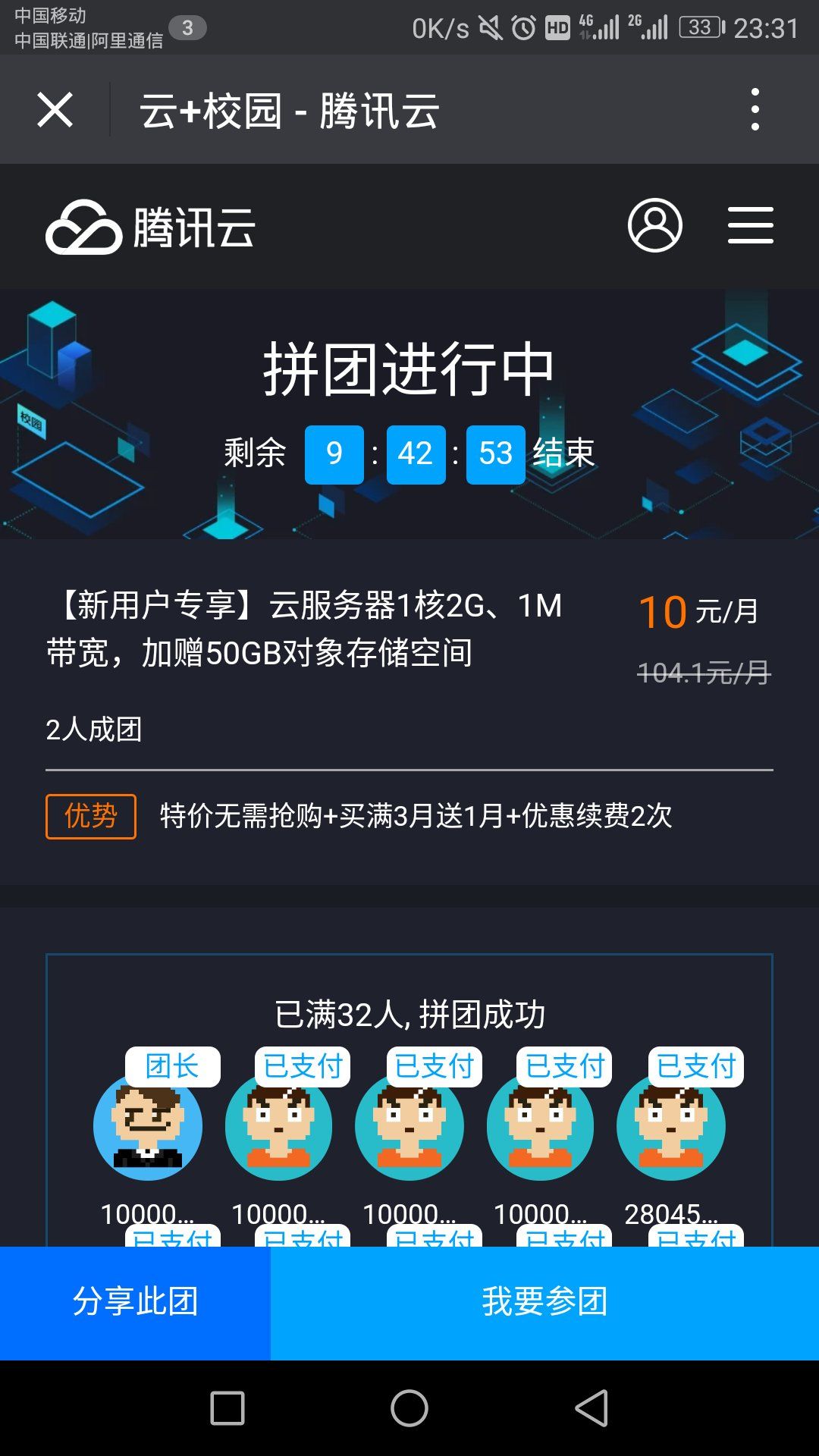Open the user account profile icon
The height and width of the screenshot is (1456, 819).
[x=654, y=225]
